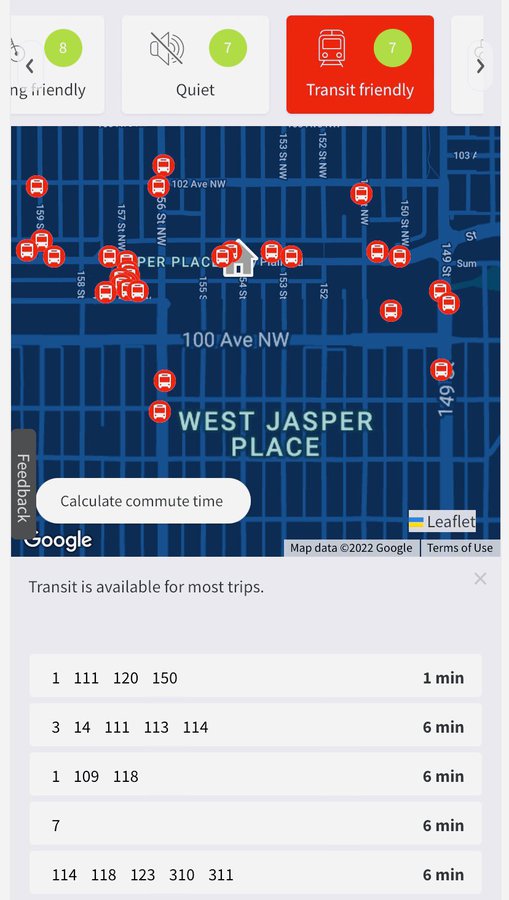Select the Transit friendly card
Image resolution: width=509 pixels, height=900 pixels.
360,64
